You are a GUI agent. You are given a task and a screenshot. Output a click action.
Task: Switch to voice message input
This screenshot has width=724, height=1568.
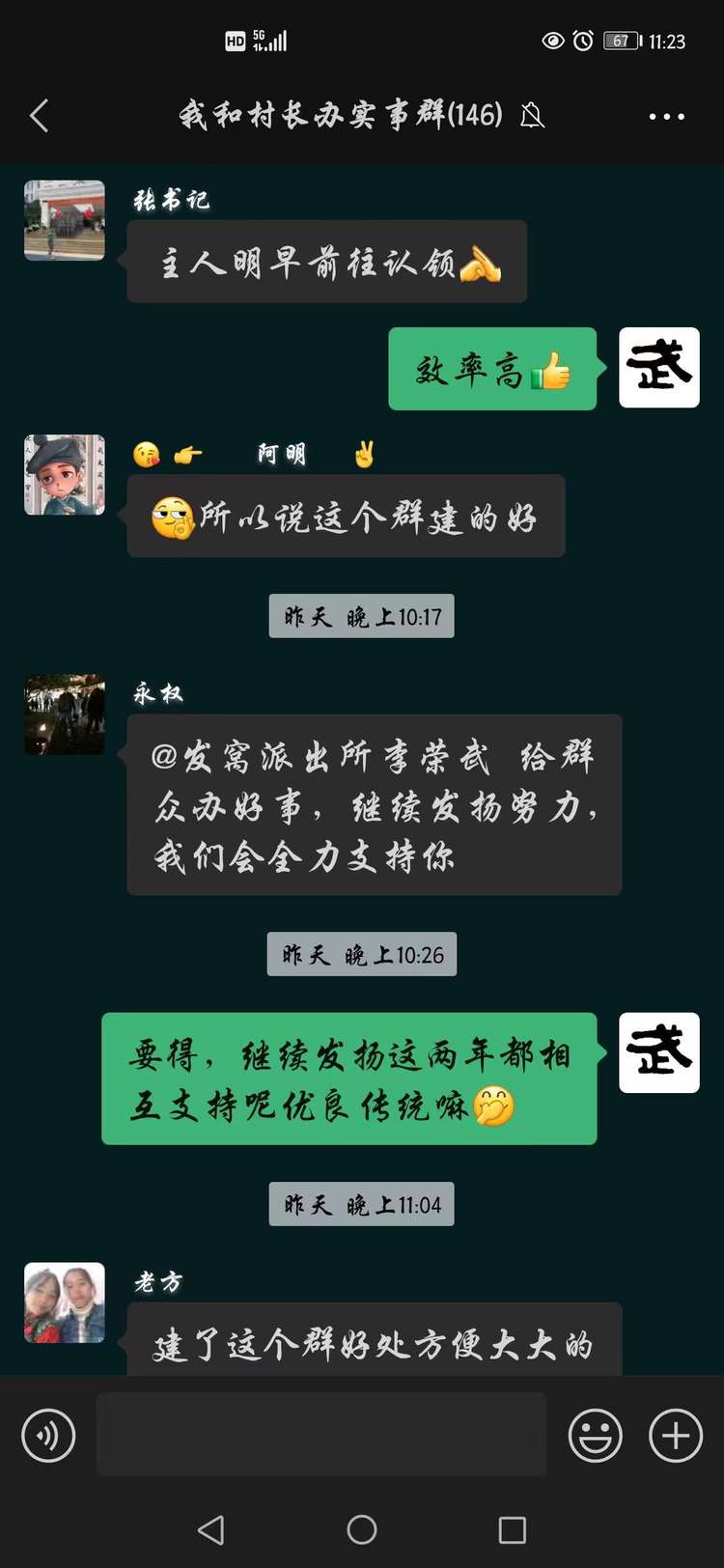(48, 1435)
